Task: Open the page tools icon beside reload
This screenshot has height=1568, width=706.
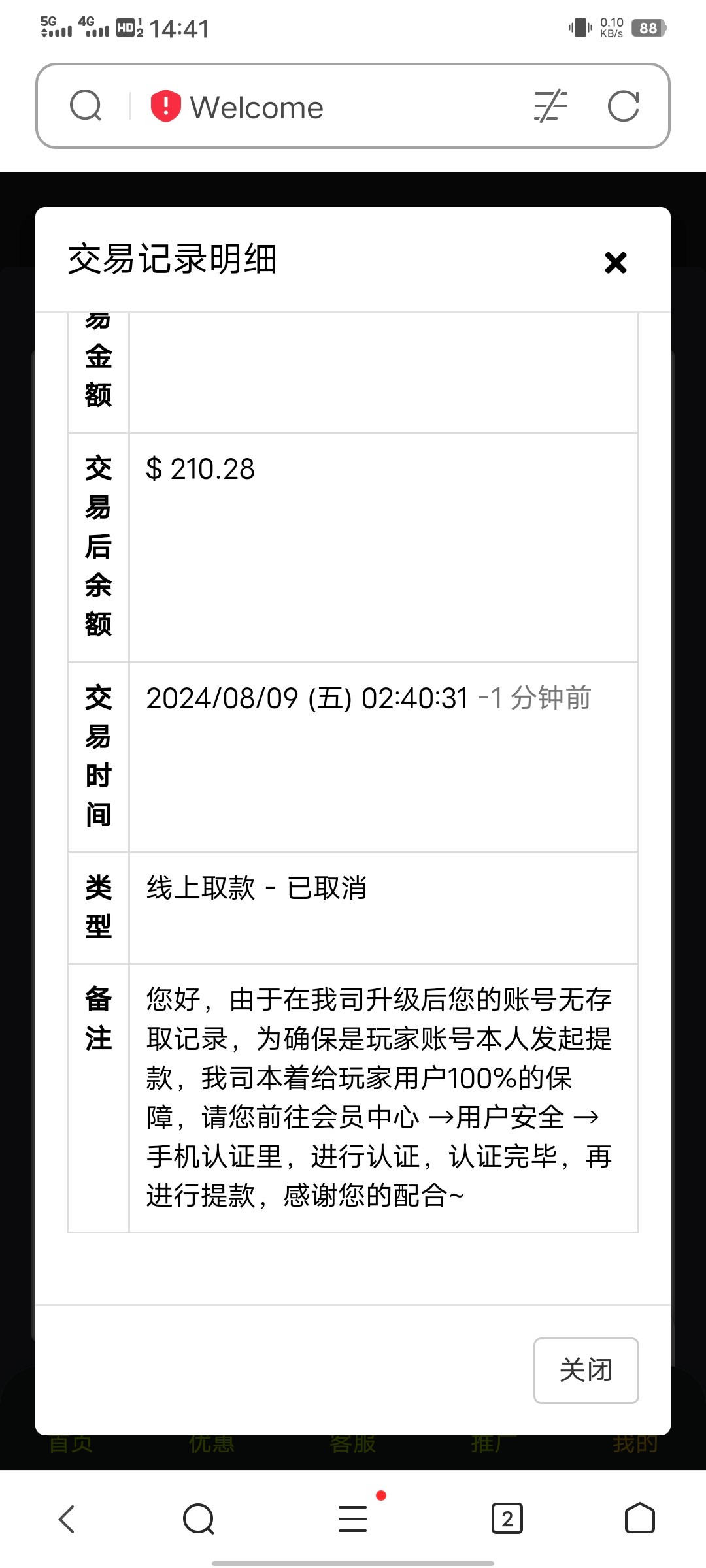Action: pos(550,106)
